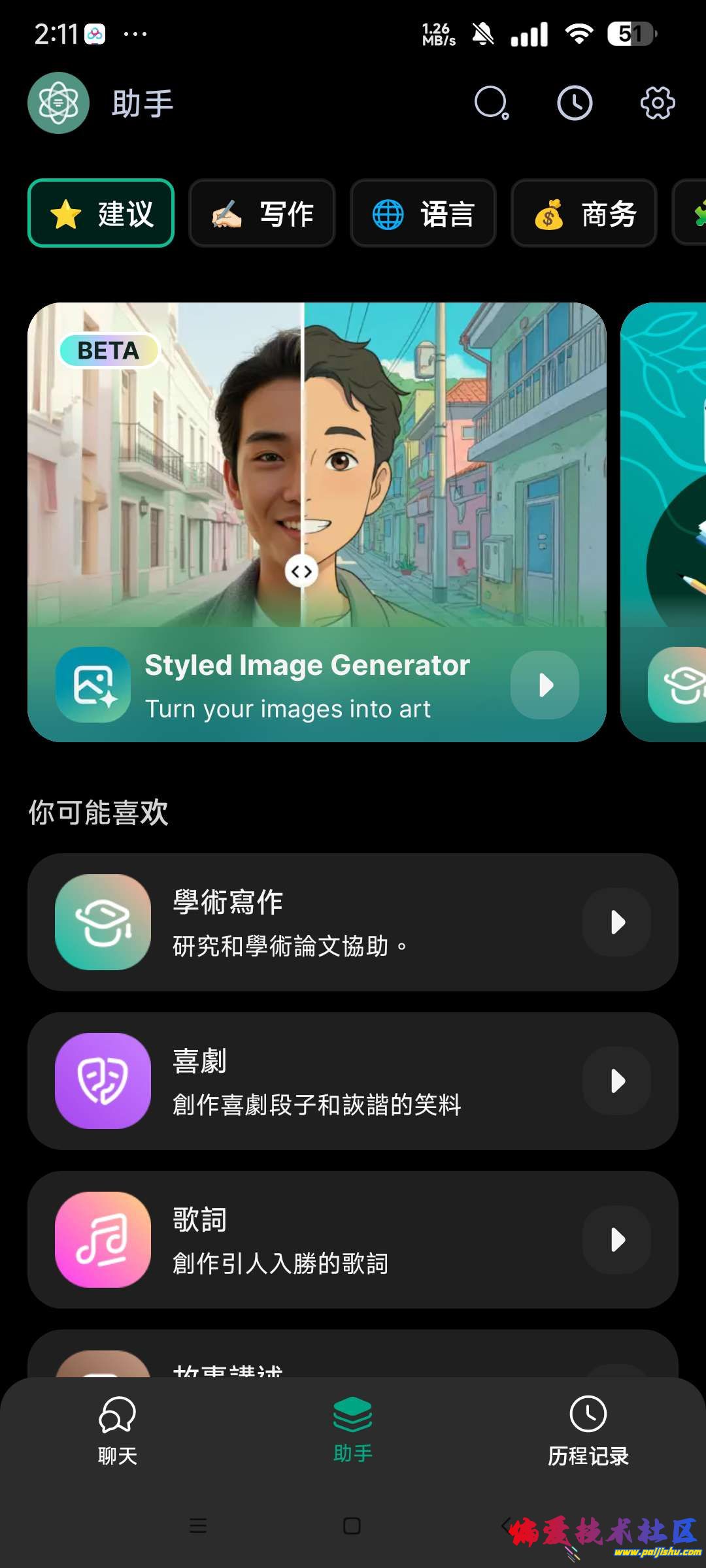This screenshot has width=706, height=1568.
Task: Select the 语言 category chip
Action: point(423,214)
